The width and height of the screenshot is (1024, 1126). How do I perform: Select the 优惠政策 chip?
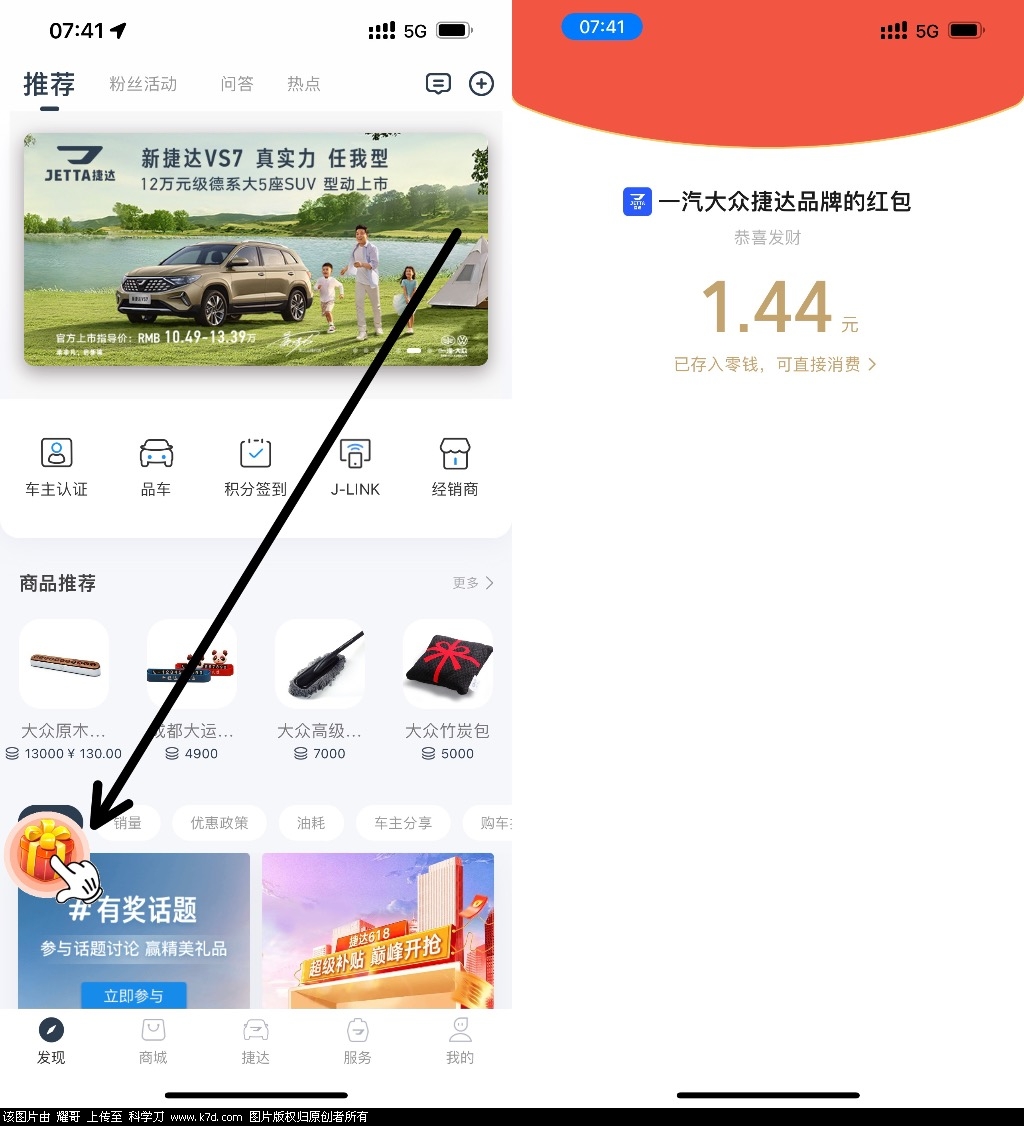click(219, 823)
